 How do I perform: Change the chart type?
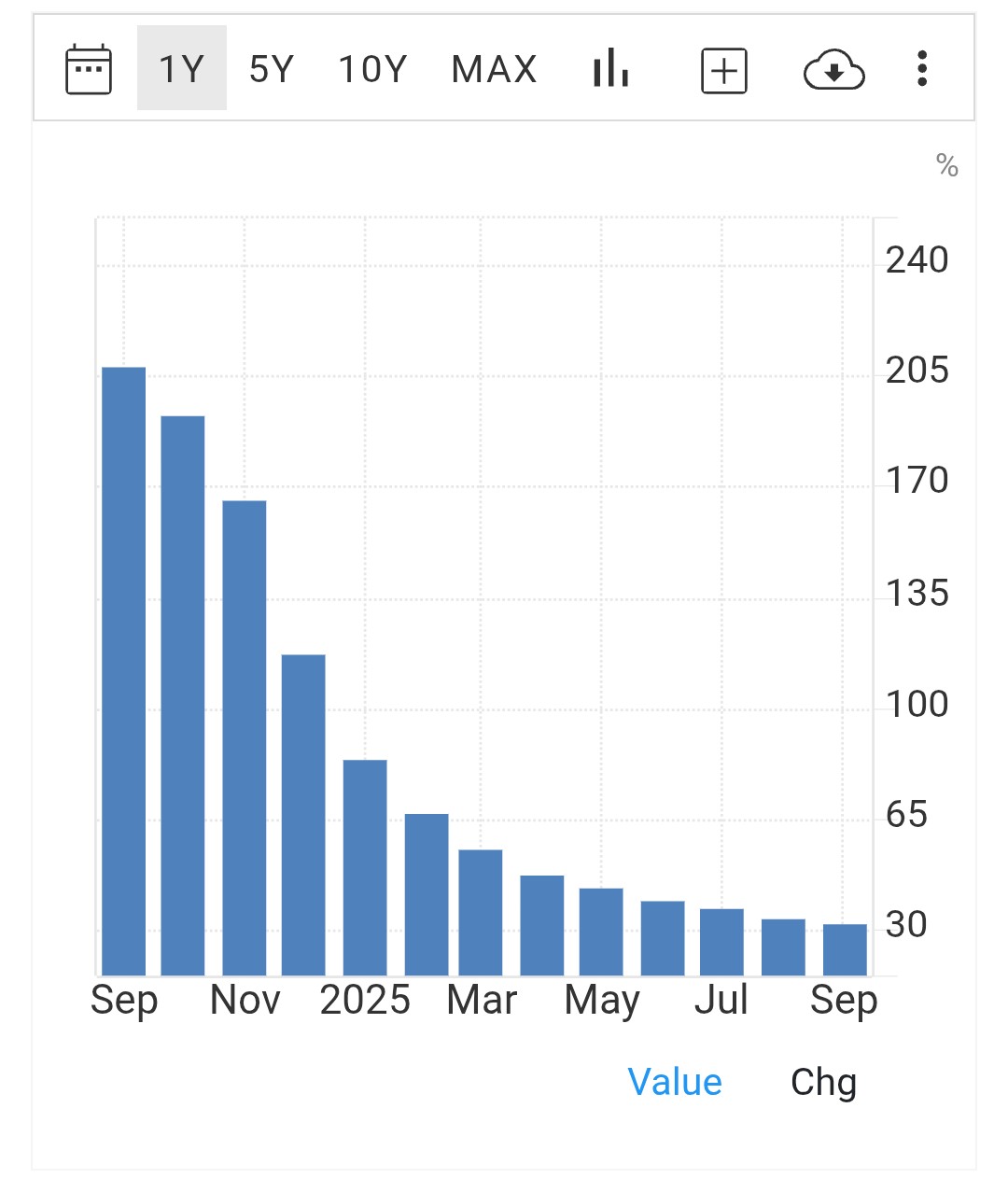[610, 69]
